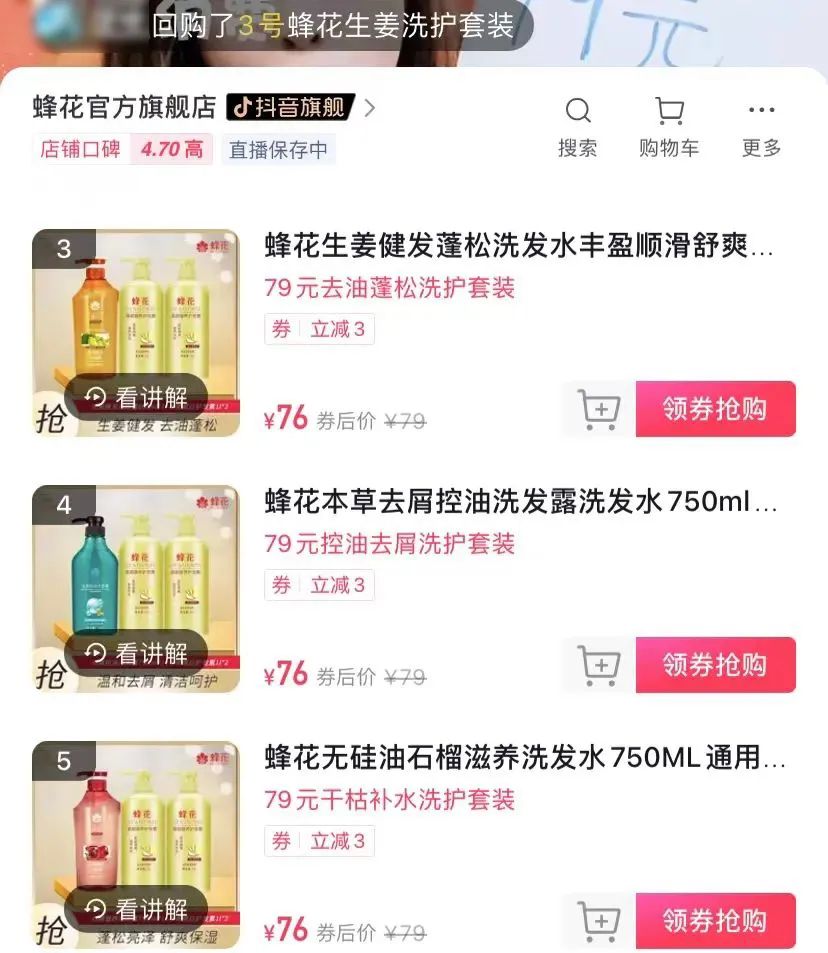Watch 看讲解 for the anti-dandruff shampoo

[137, 653]
